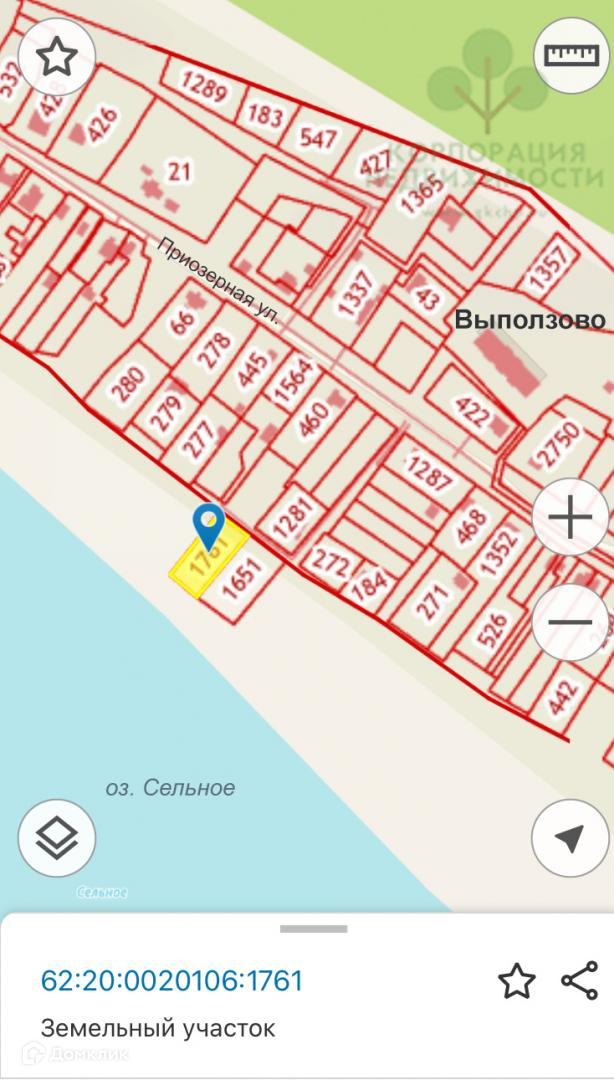Zoom out of the map

(x=571, y=621)
